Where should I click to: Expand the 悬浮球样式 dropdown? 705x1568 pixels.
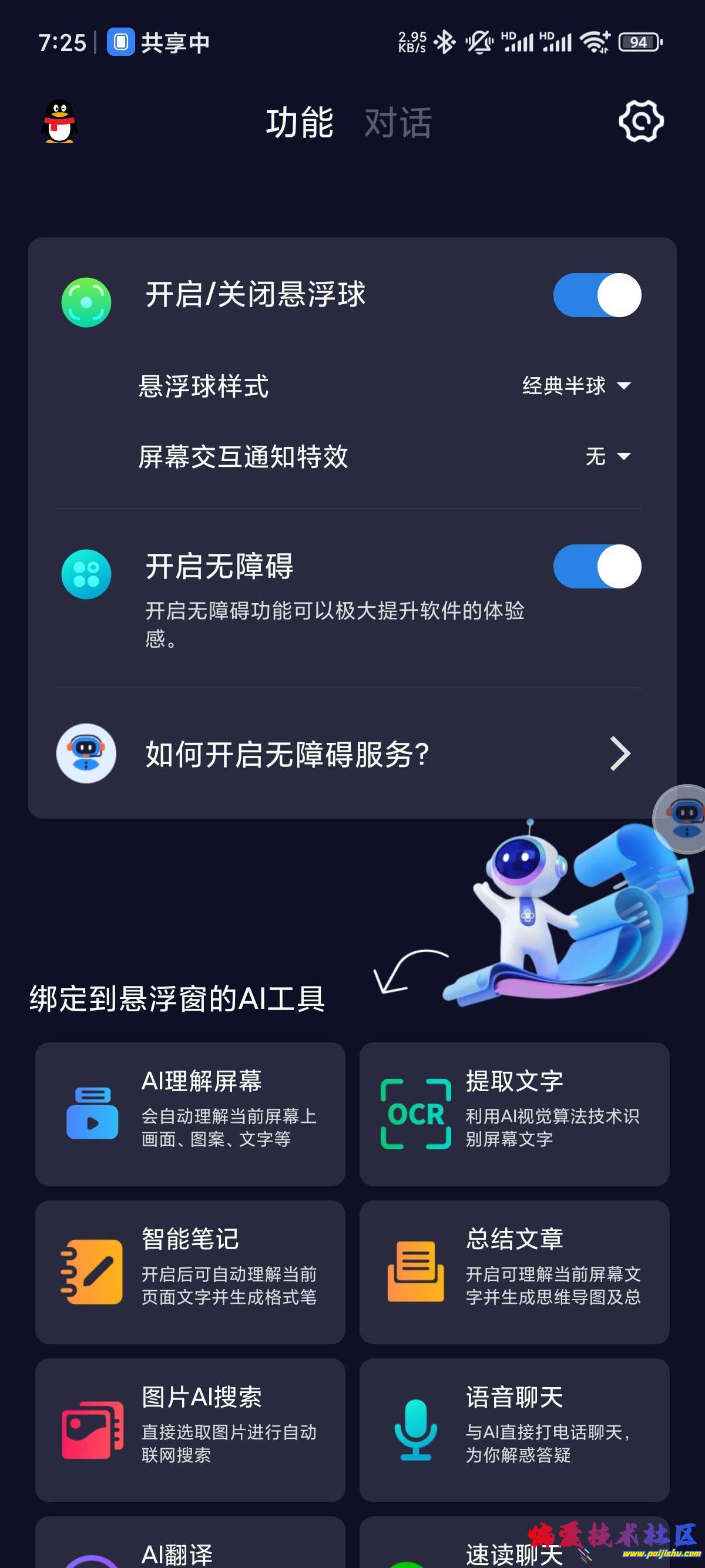point(575,386)
